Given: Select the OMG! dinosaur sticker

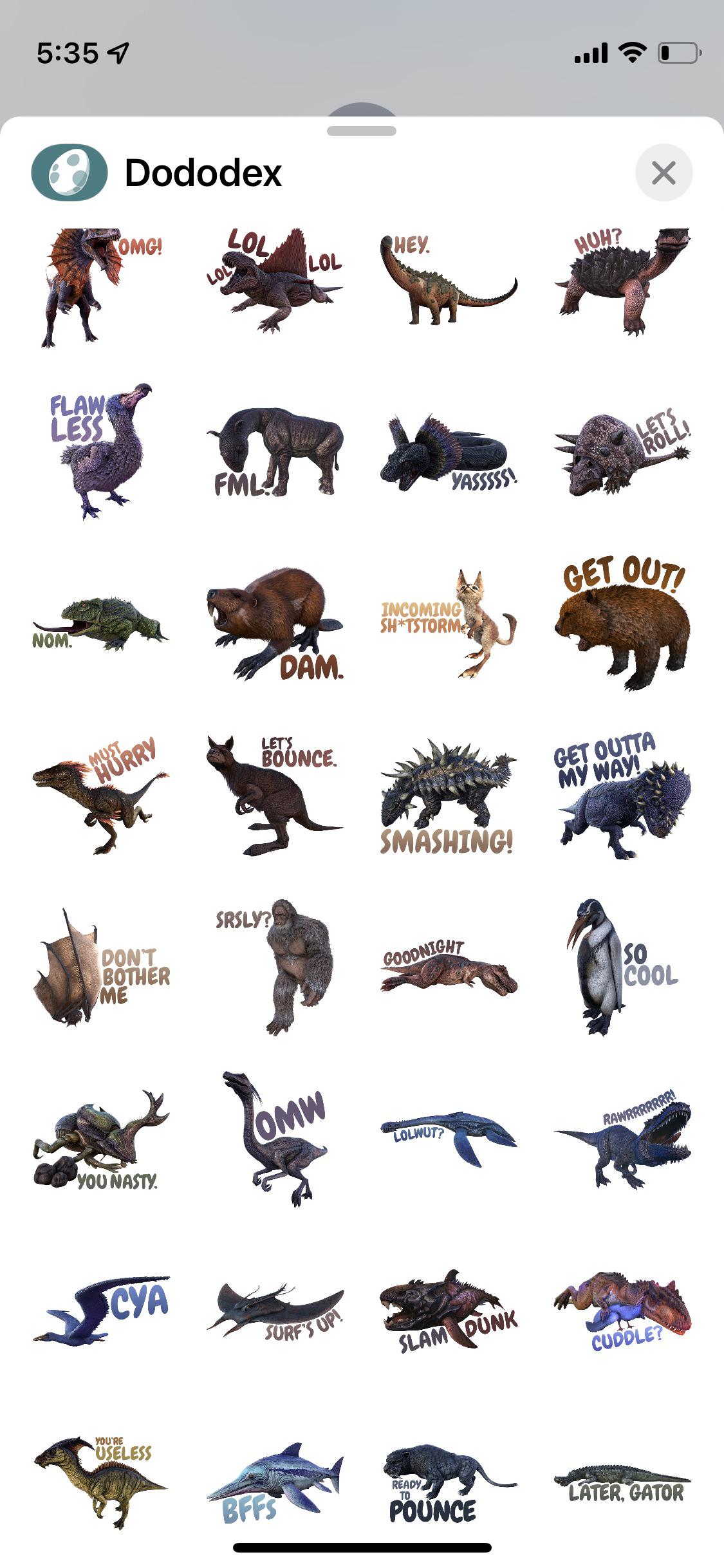Looking at the screenshot, I should 100,286.
